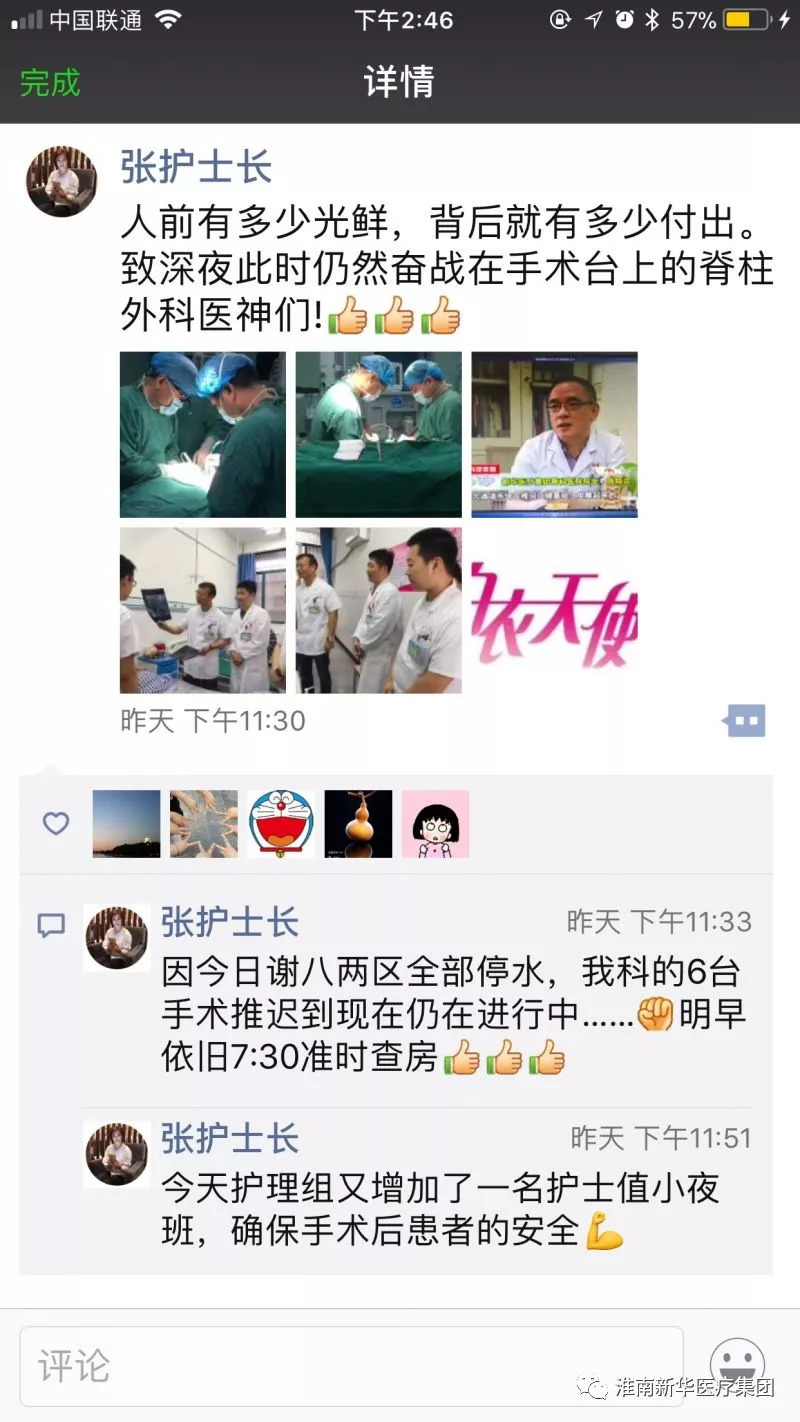
Task: Open the like and comment popup button
Action: click(745, 720)
